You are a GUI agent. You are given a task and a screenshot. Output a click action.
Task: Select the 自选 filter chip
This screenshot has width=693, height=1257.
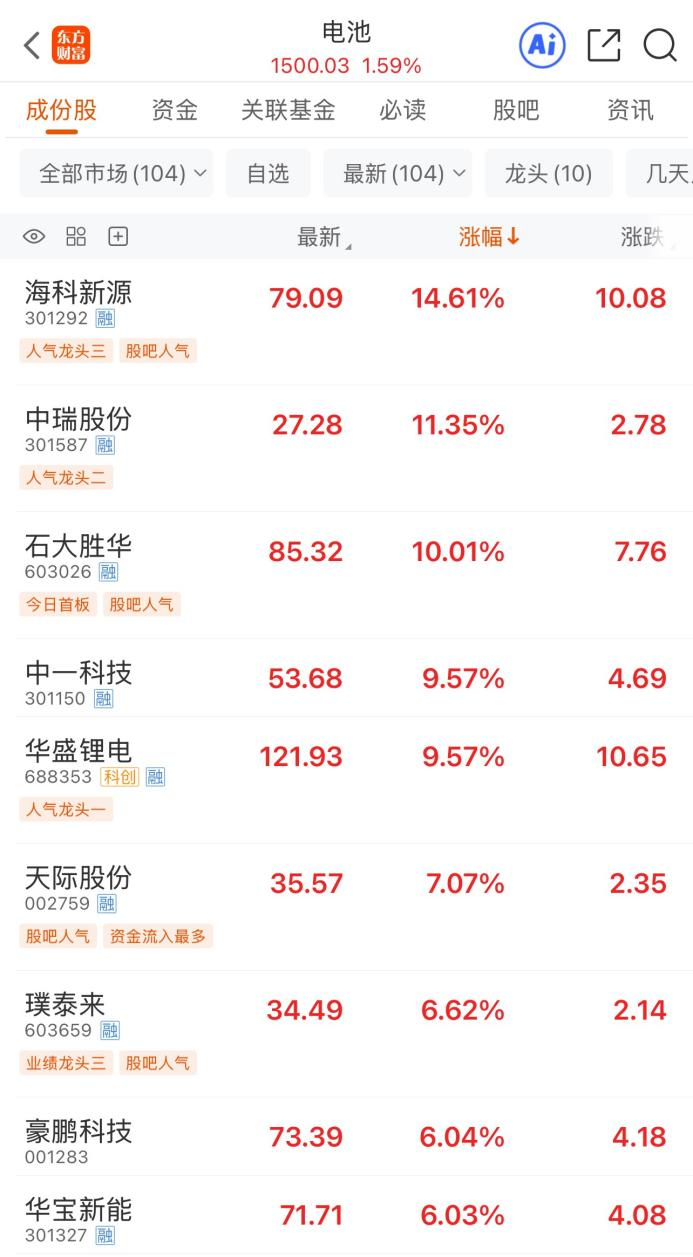[x=268, y=174]
